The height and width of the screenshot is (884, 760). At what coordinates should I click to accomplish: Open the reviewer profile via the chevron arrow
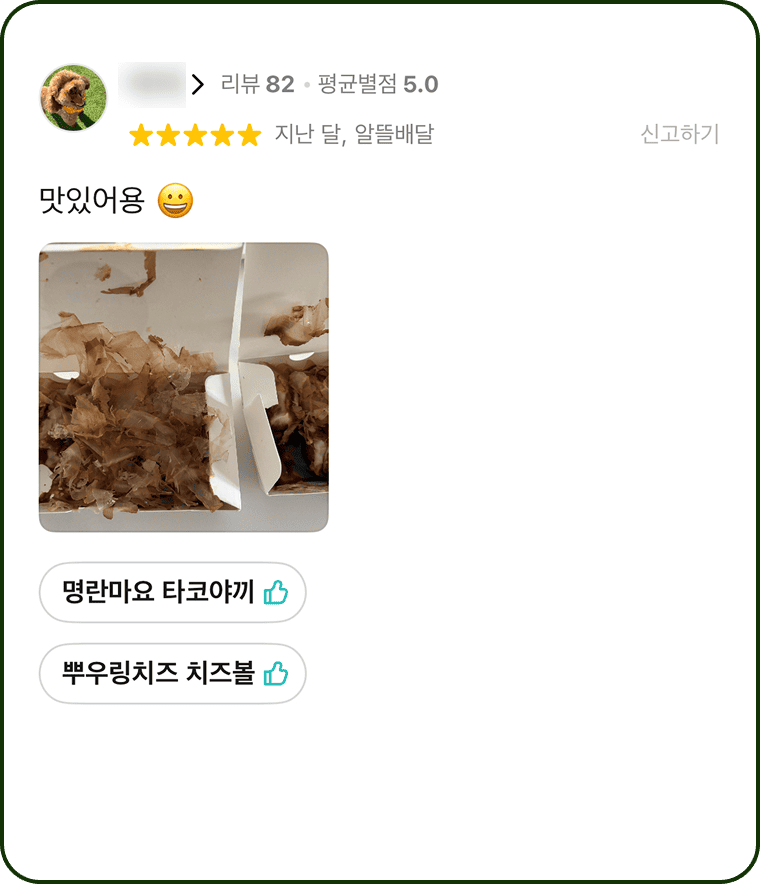tap(200, 85)
